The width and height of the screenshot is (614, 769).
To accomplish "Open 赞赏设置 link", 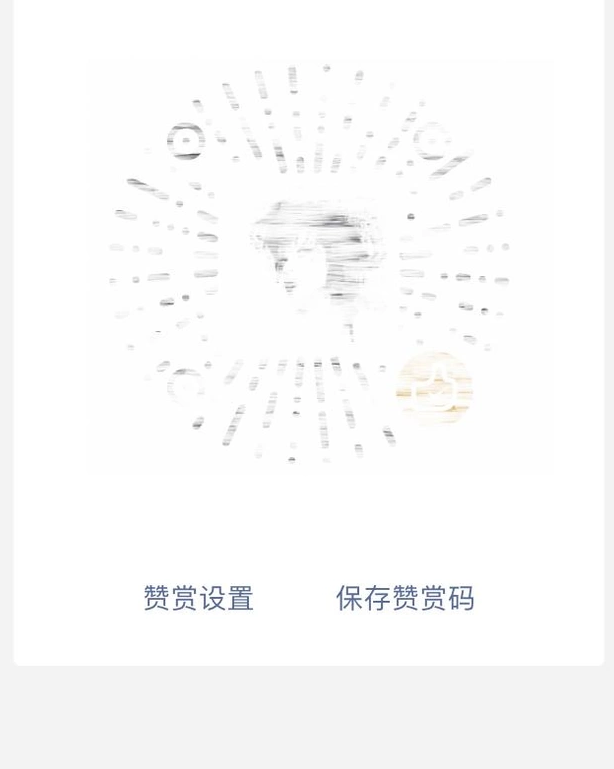I will click(198, 598).
